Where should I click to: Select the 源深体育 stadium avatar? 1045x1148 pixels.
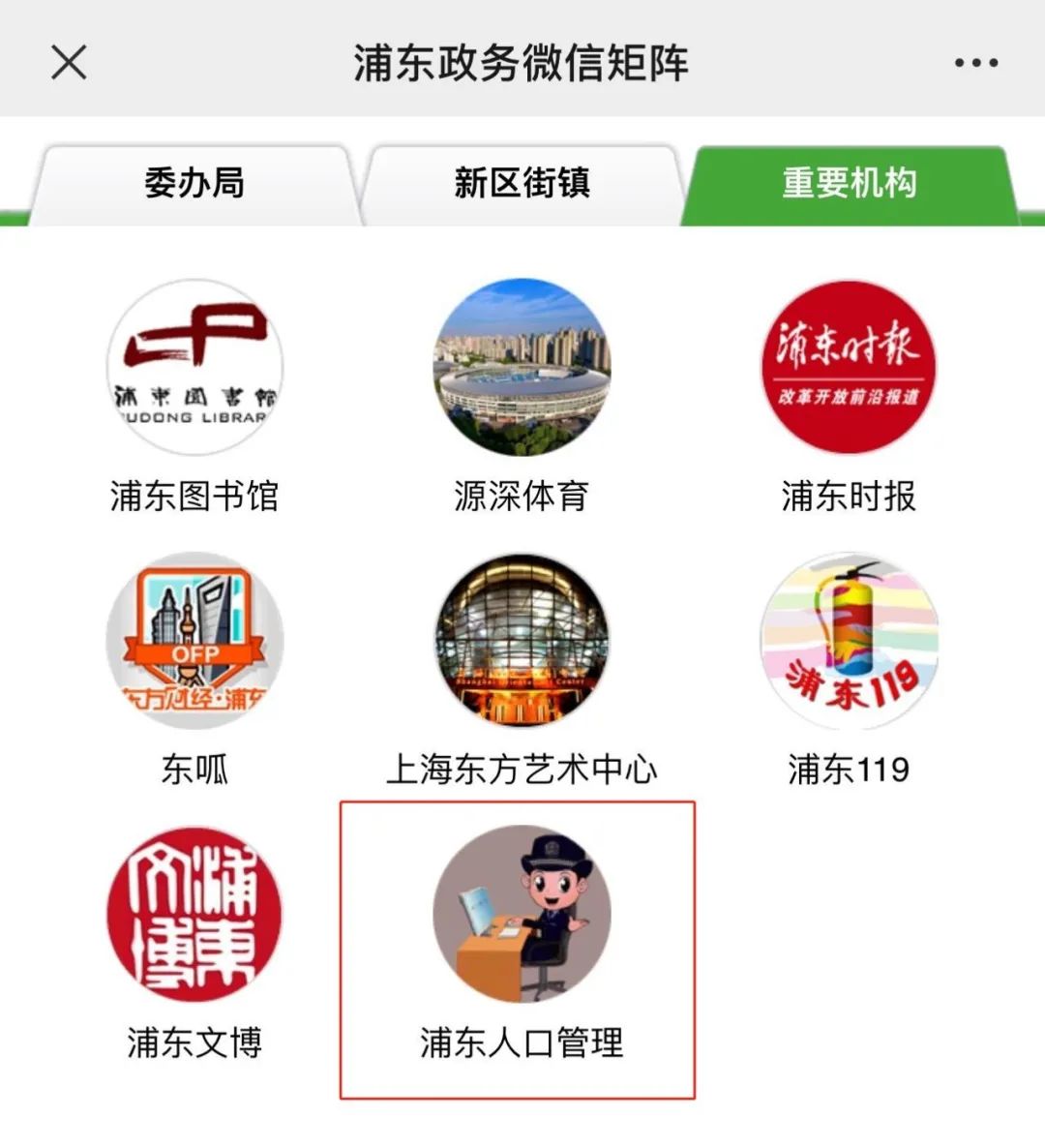(x=522, y=368)
